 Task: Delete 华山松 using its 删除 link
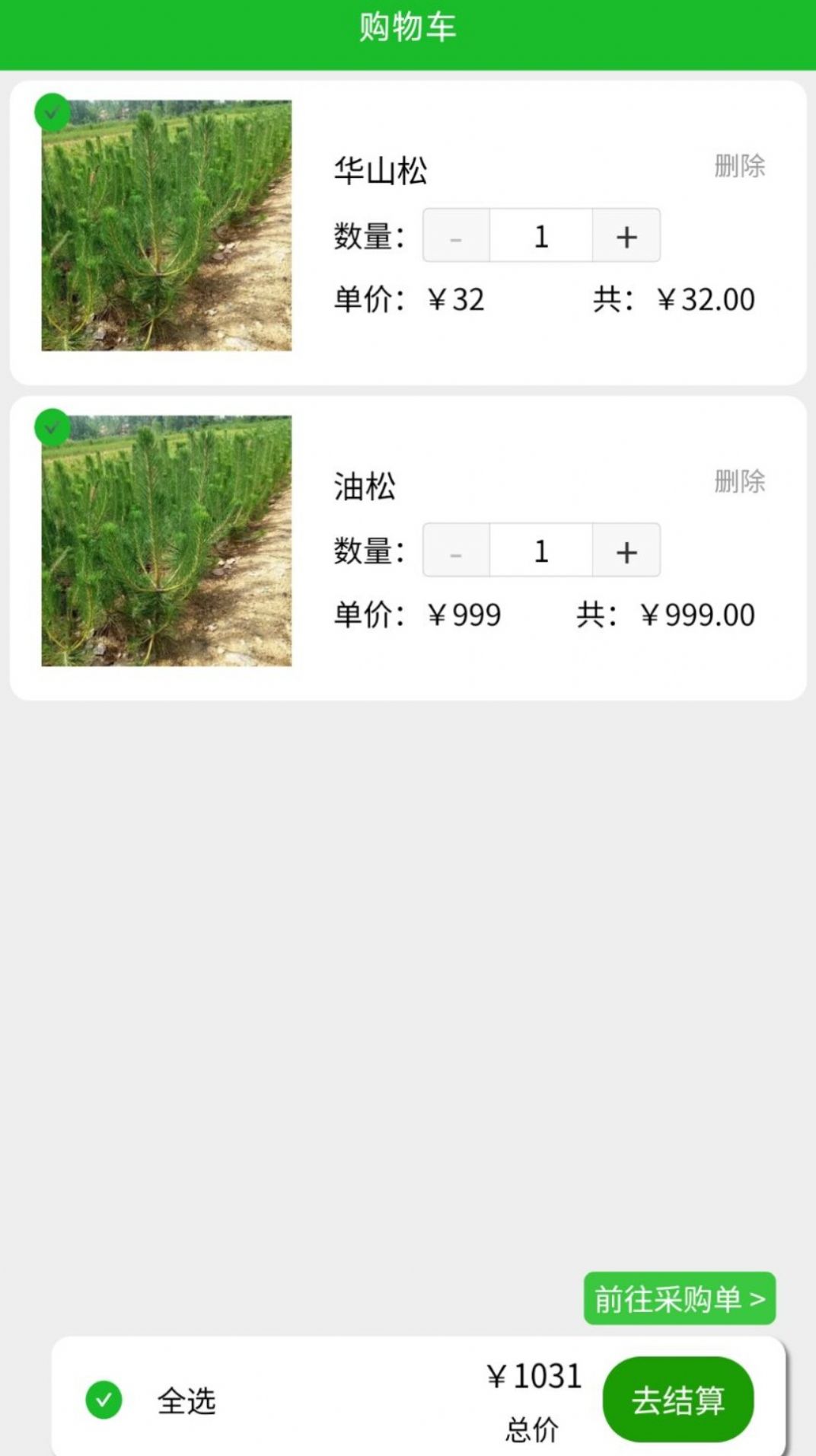739,169
